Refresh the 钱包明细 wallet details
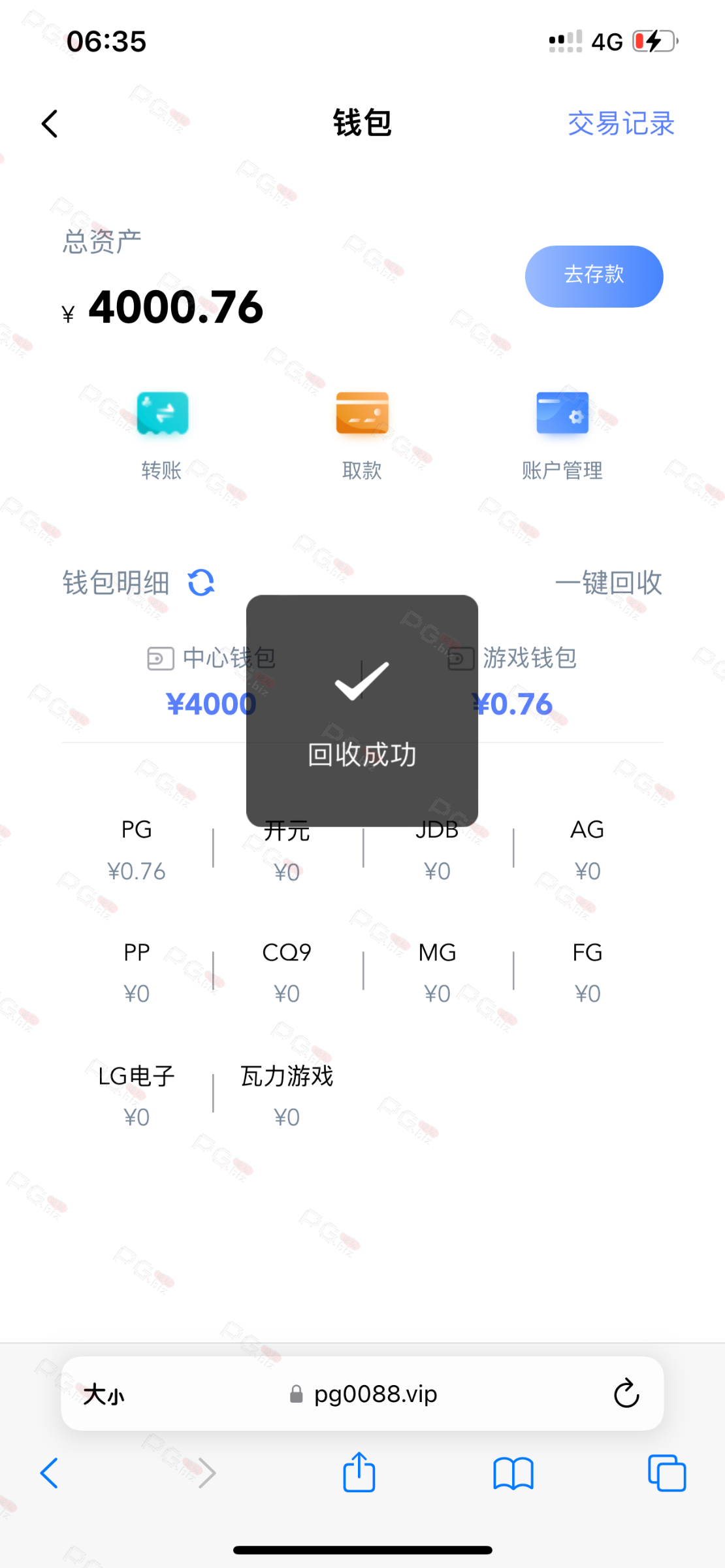 point(201,582)
